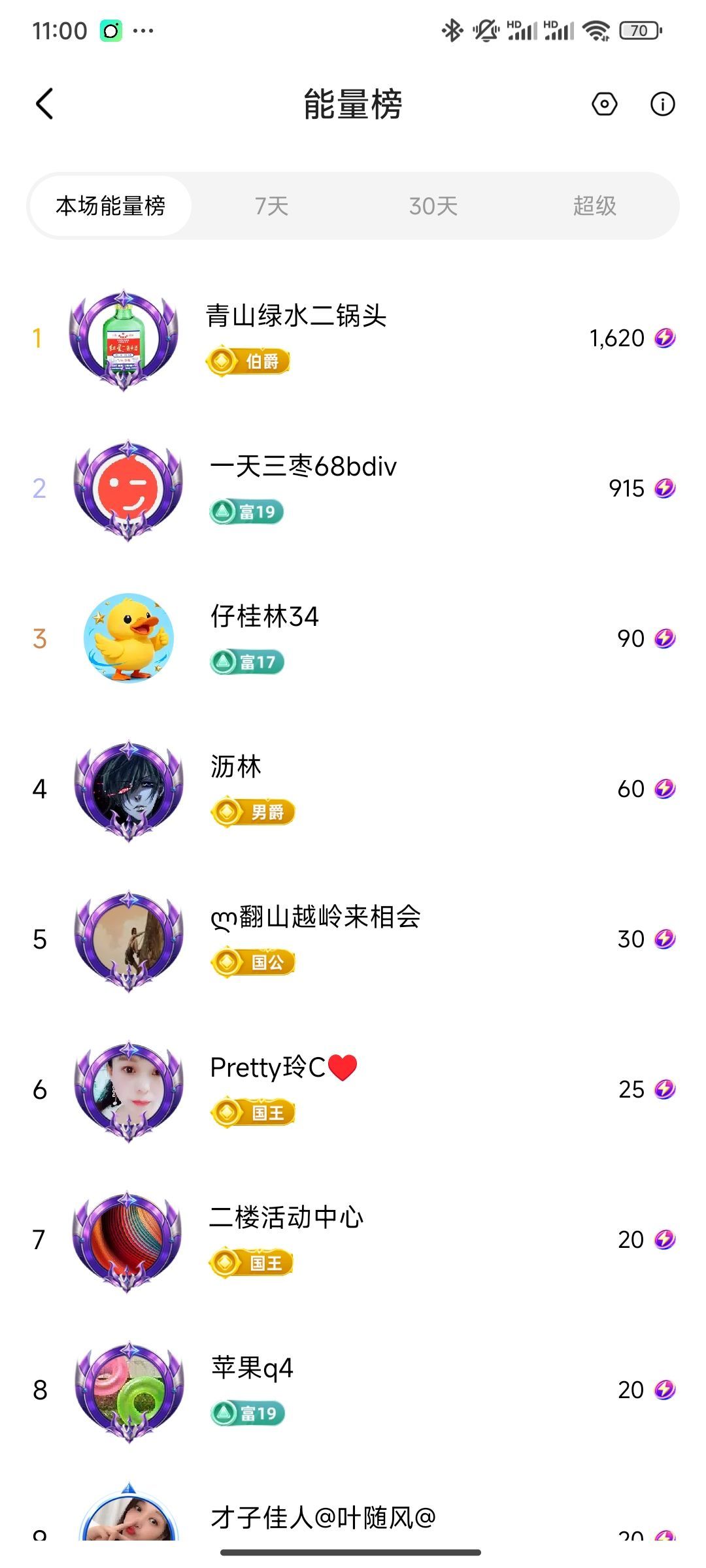Open the hexagon settings icon
Screen dimensions: 706x1568
point(604,104)
